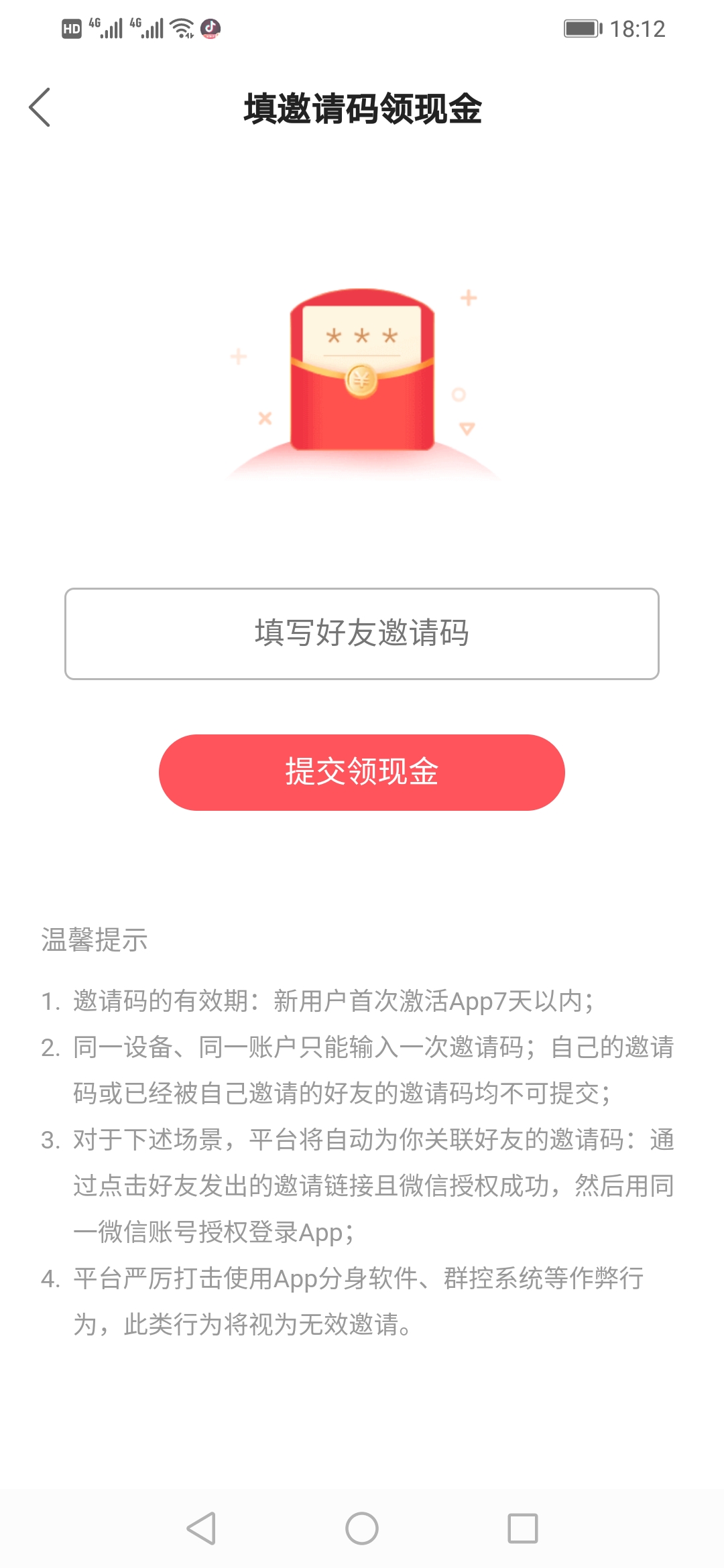Focus the 填写好友邀请码 input field
The image size is (724, 1568).
tap(362, 634)
